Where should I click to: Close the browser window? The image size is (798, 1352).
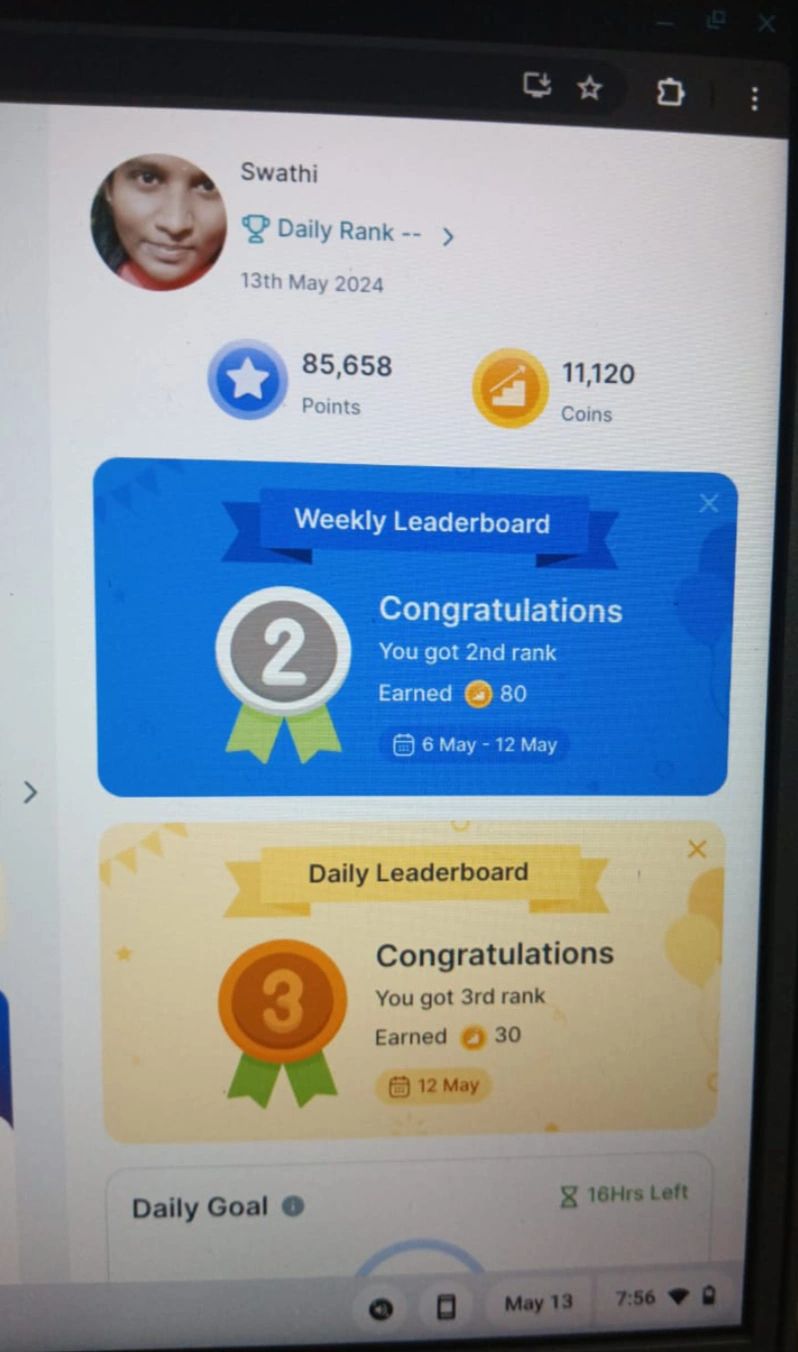point(766,22)
